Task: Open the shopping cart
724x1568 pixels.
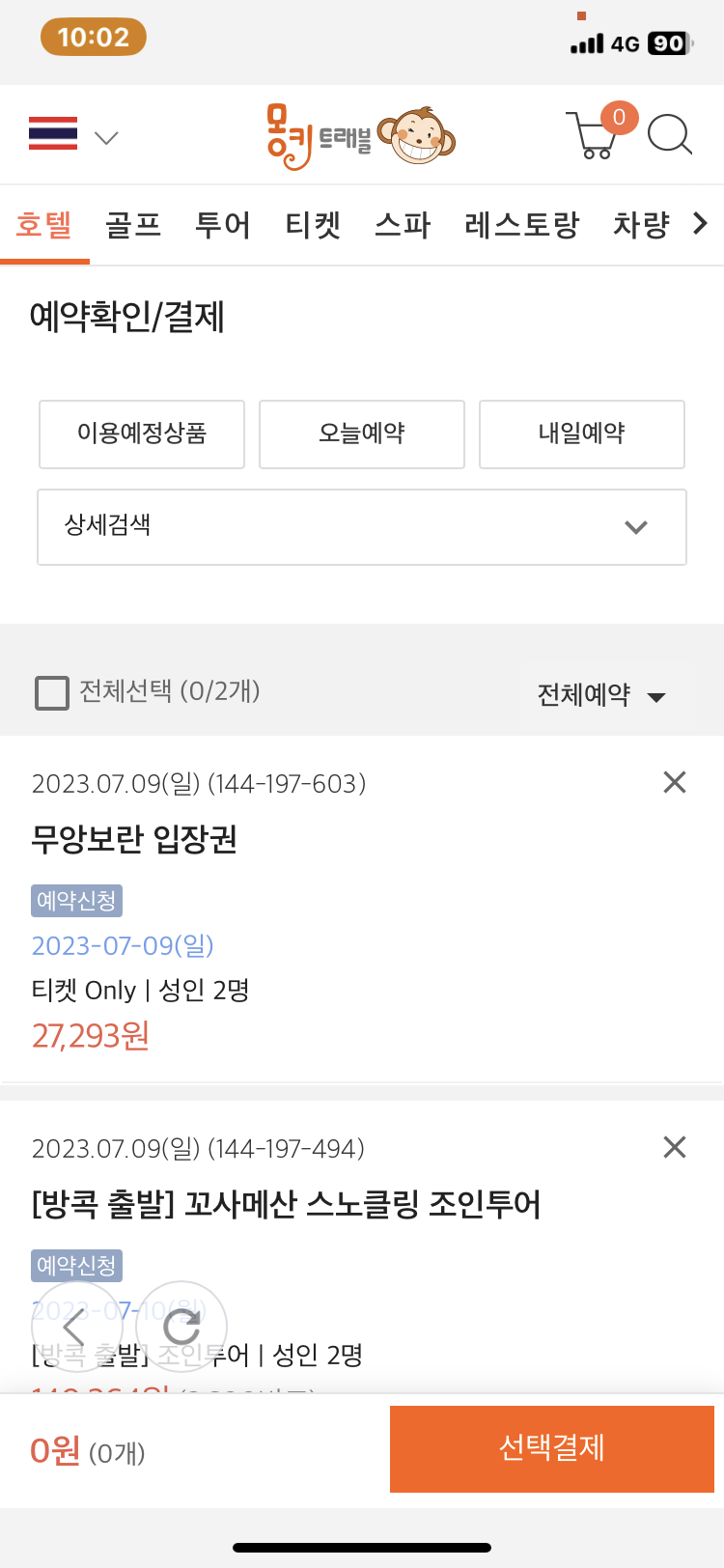Action: [599, 132]
